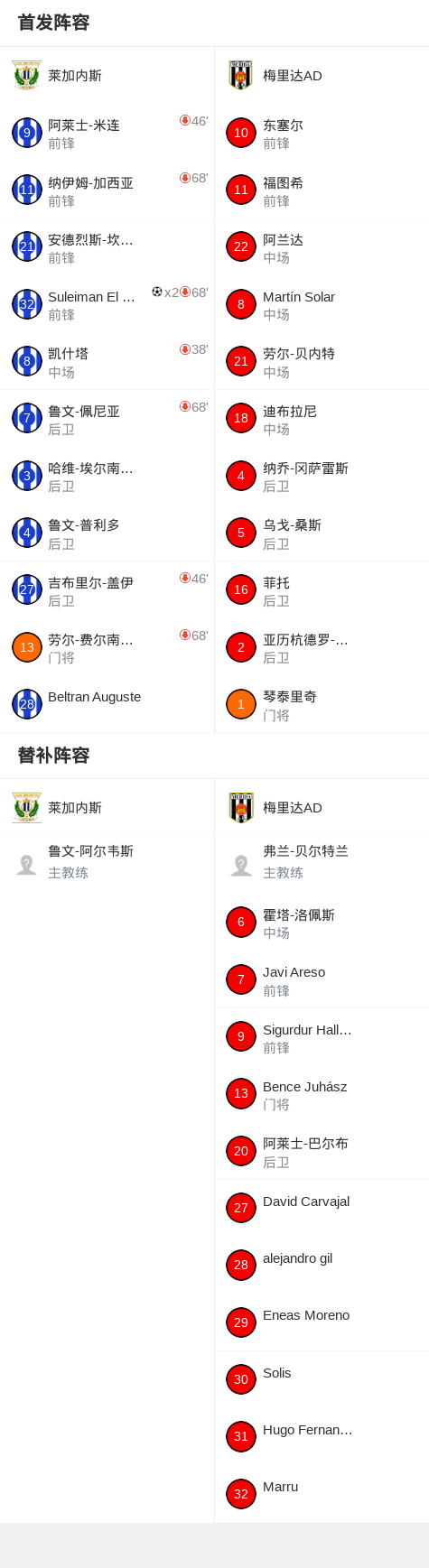Open 凯什塔 midfielder profile
Screen dimensions: 429x1568
coord(107,362)
